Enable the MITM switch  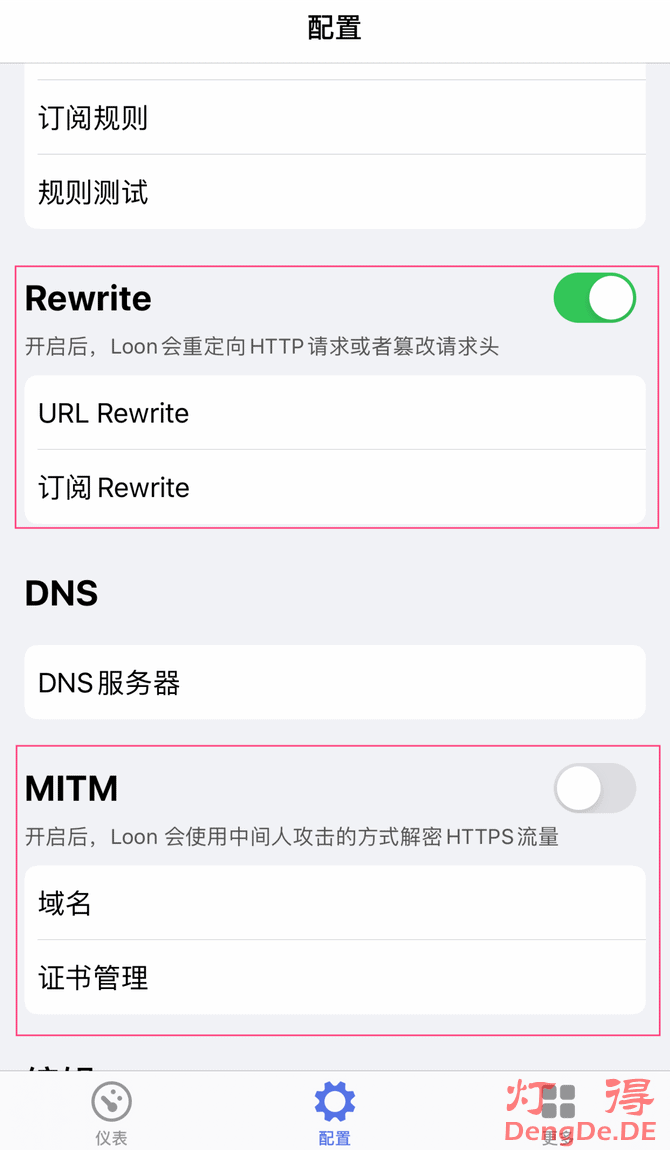595,788
